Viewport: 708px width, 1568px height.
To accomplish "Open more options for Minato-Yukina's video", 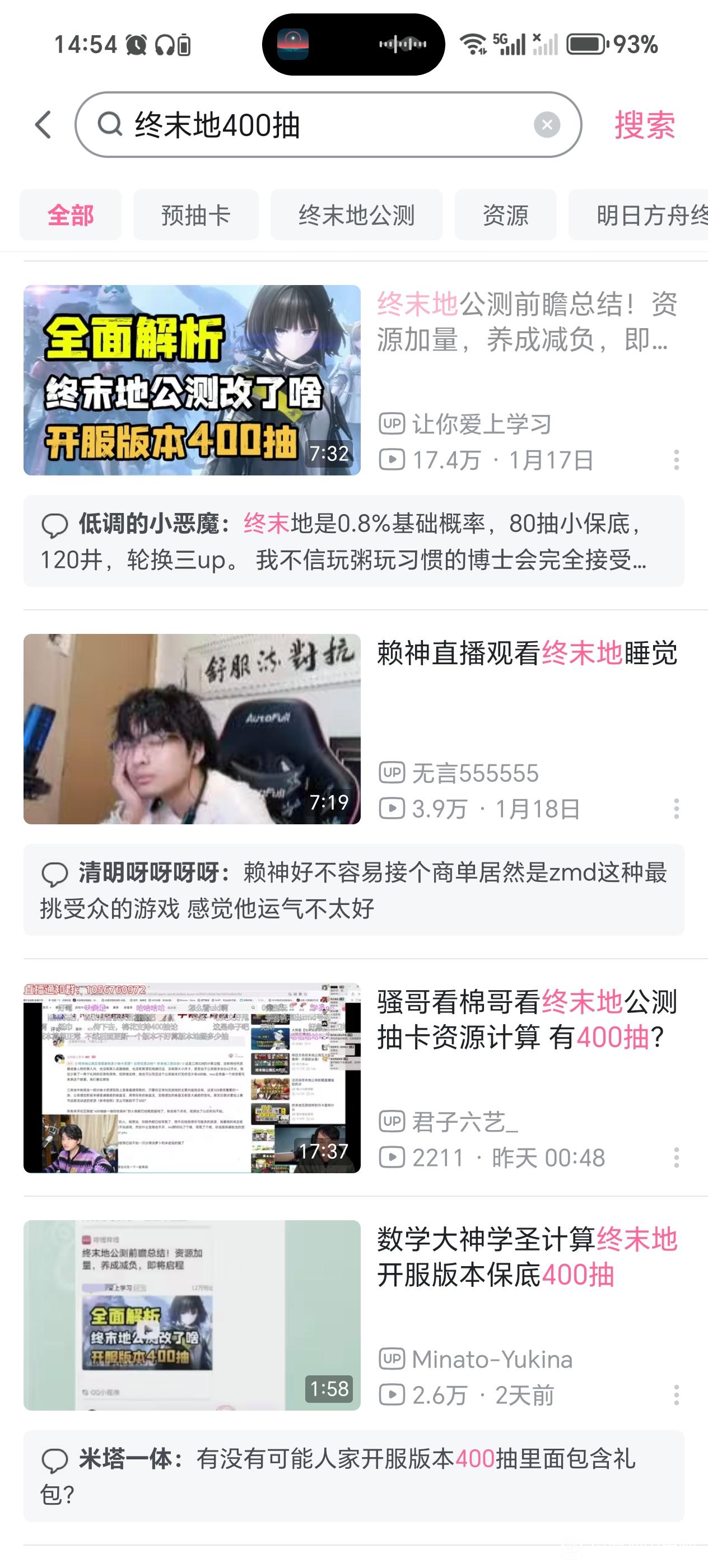I will pyautogui.click(x=676, y=1394).
